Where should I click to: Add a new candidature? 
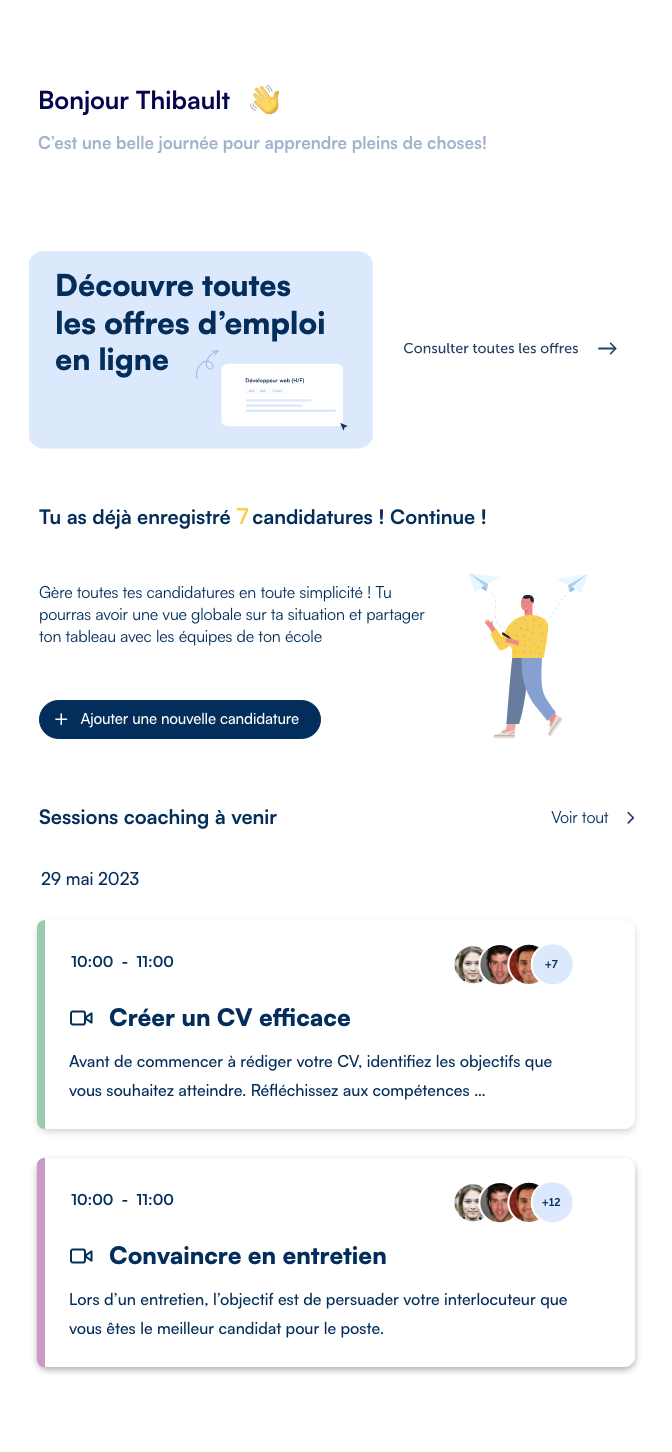point(180,719)
